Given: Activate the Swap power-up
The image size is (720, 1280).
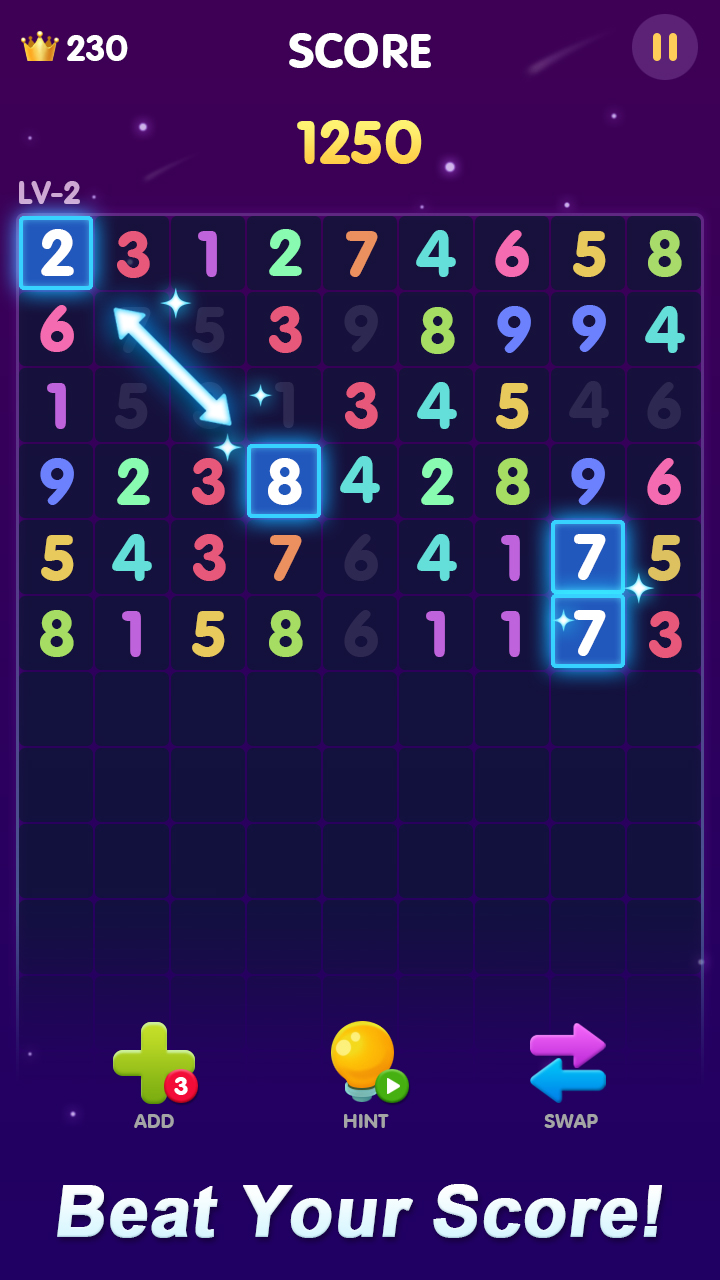Looking at the screenshot, I should 568,1063.
